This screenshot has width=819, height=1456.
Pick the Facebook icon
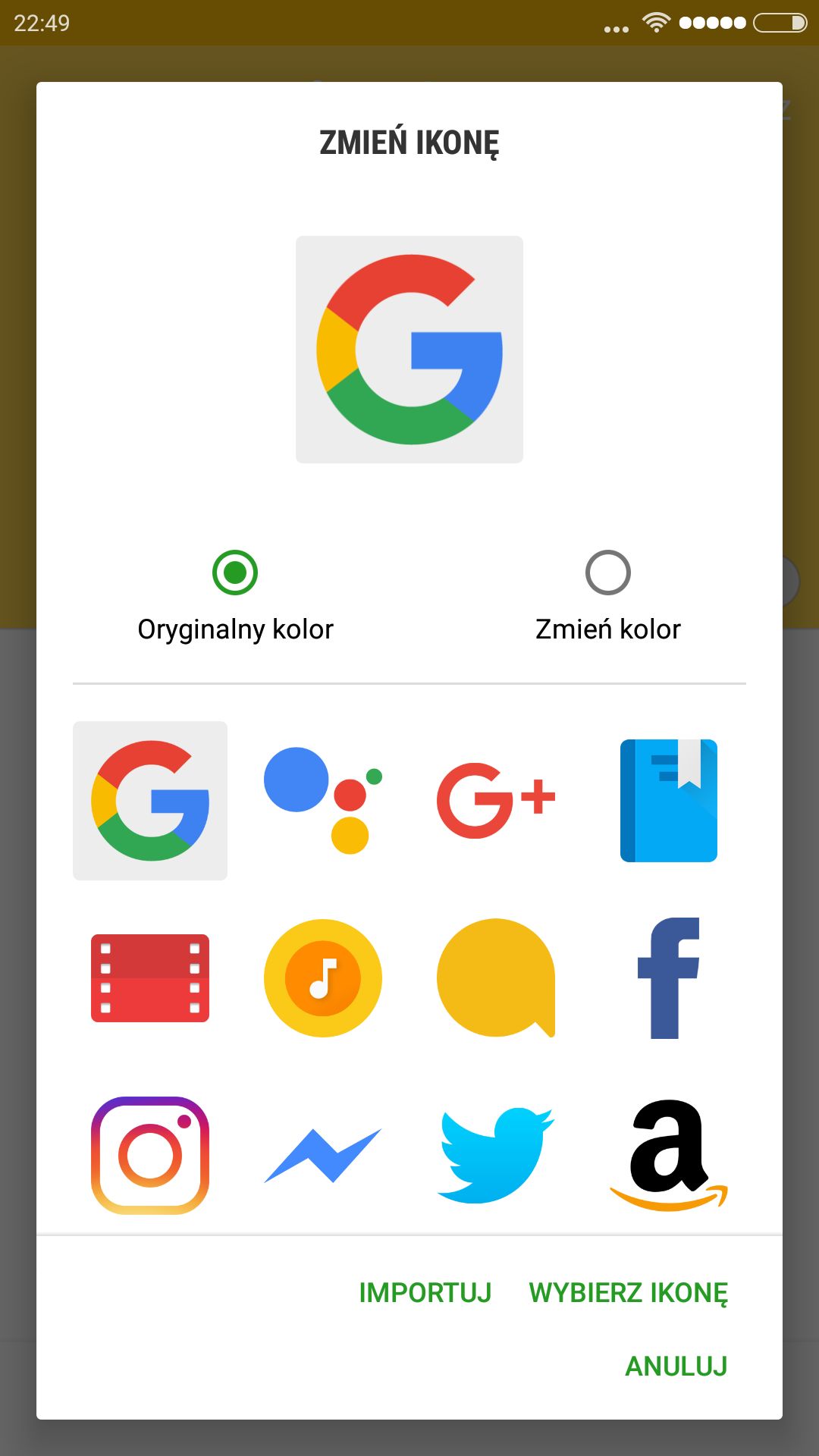pyautogui.click(x=669, y=978)
